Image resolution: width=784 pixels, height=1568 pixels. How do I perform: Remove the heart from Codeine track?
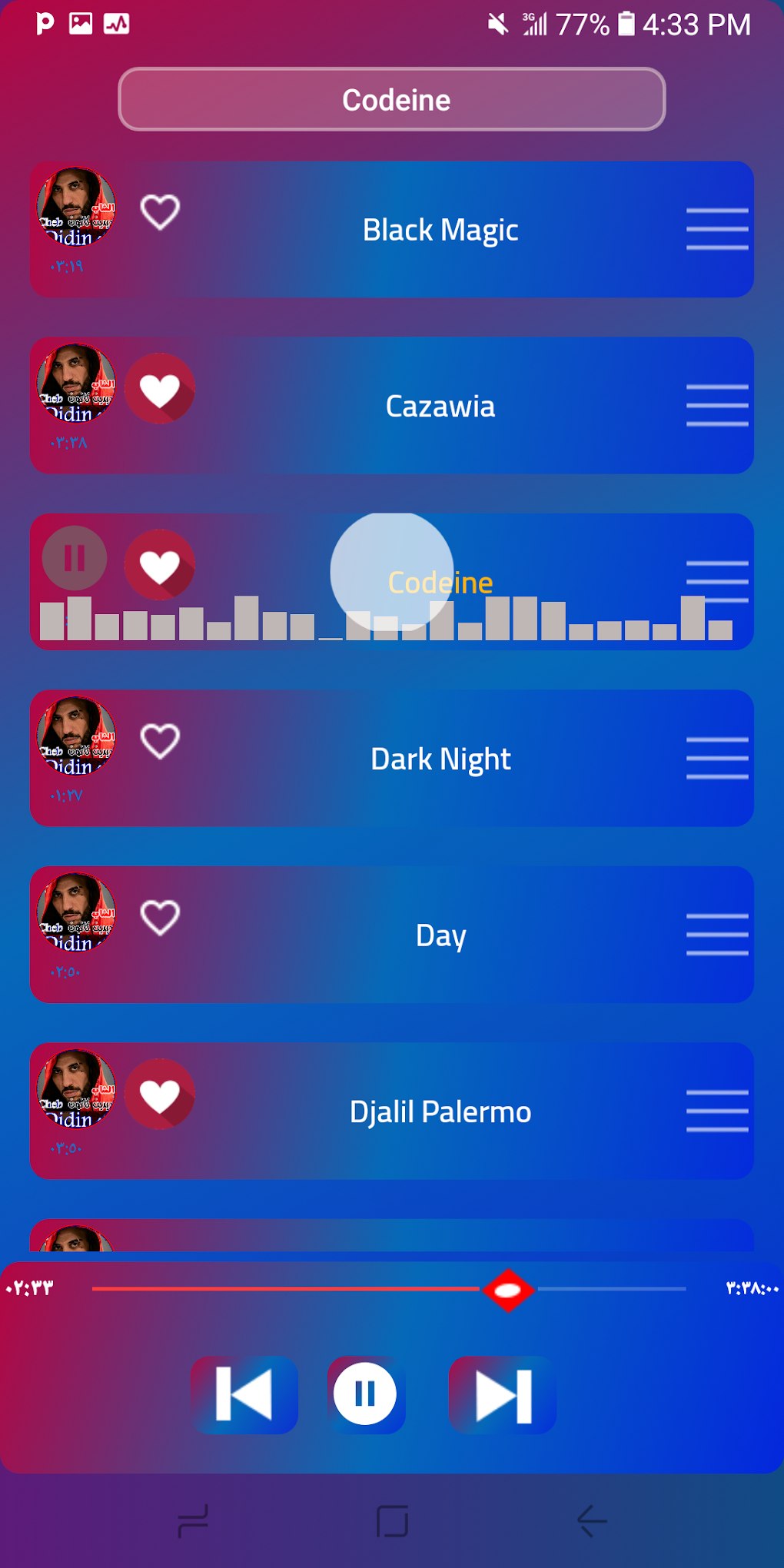click(x=160, y=565)
